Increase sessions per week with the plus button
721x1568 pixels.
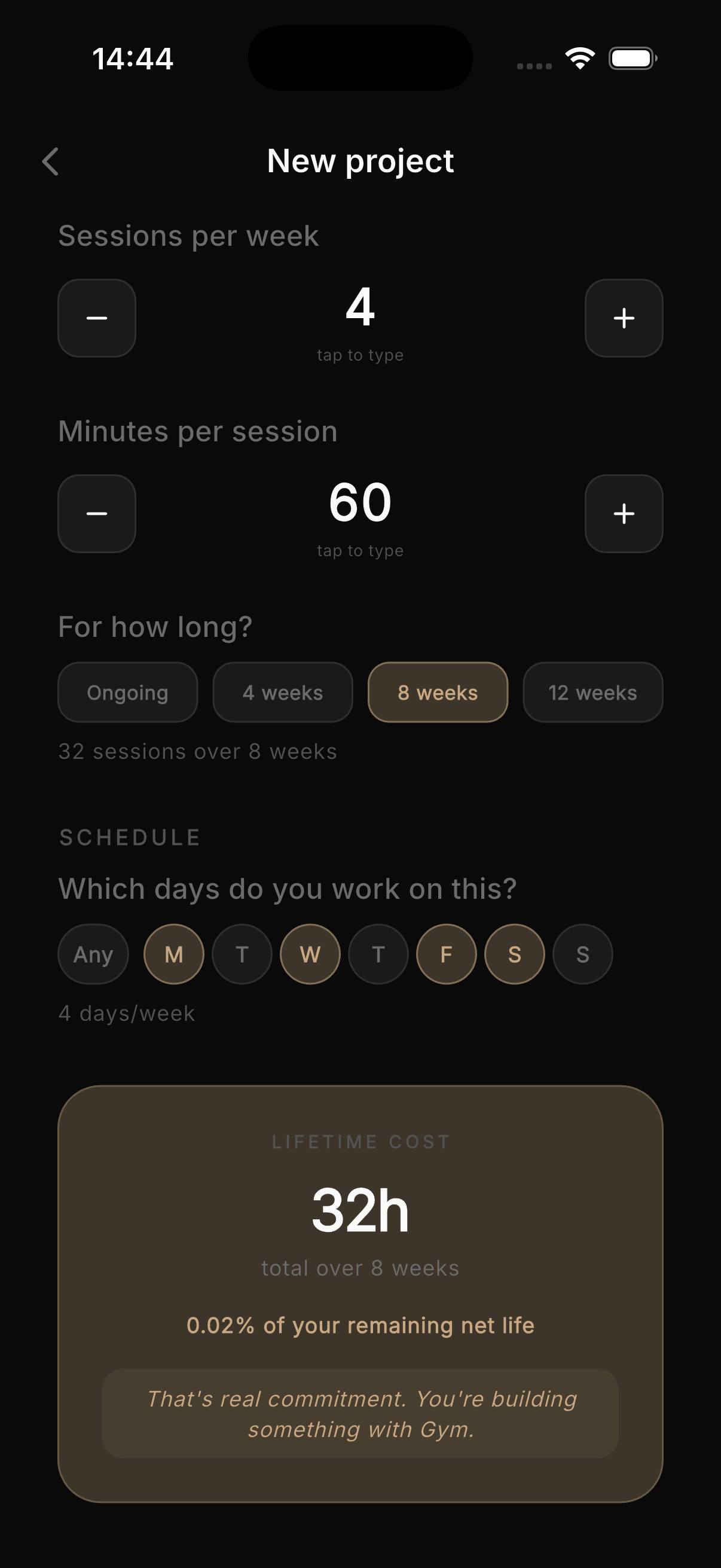pos(624,318)
